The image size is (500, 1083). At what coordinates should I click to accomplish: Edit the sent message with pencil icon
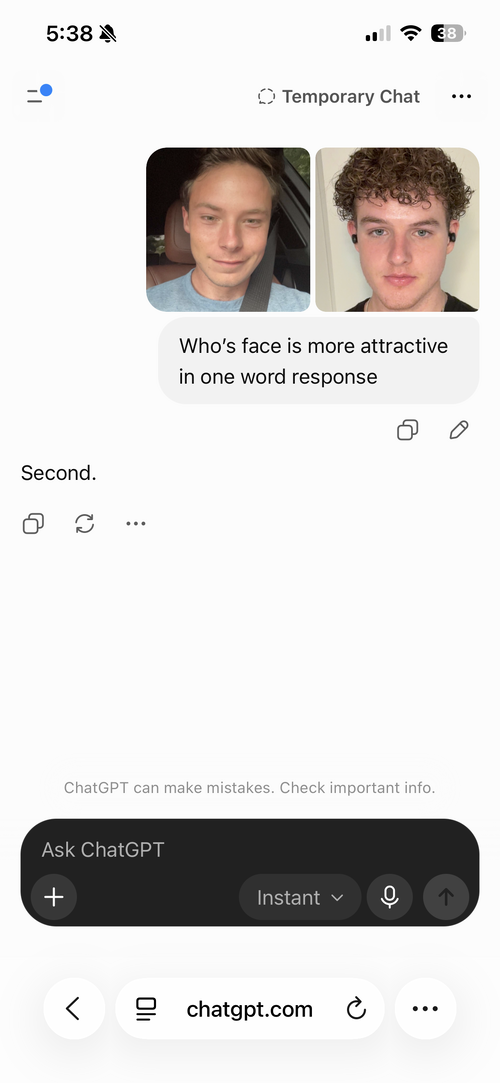(459, 430)
